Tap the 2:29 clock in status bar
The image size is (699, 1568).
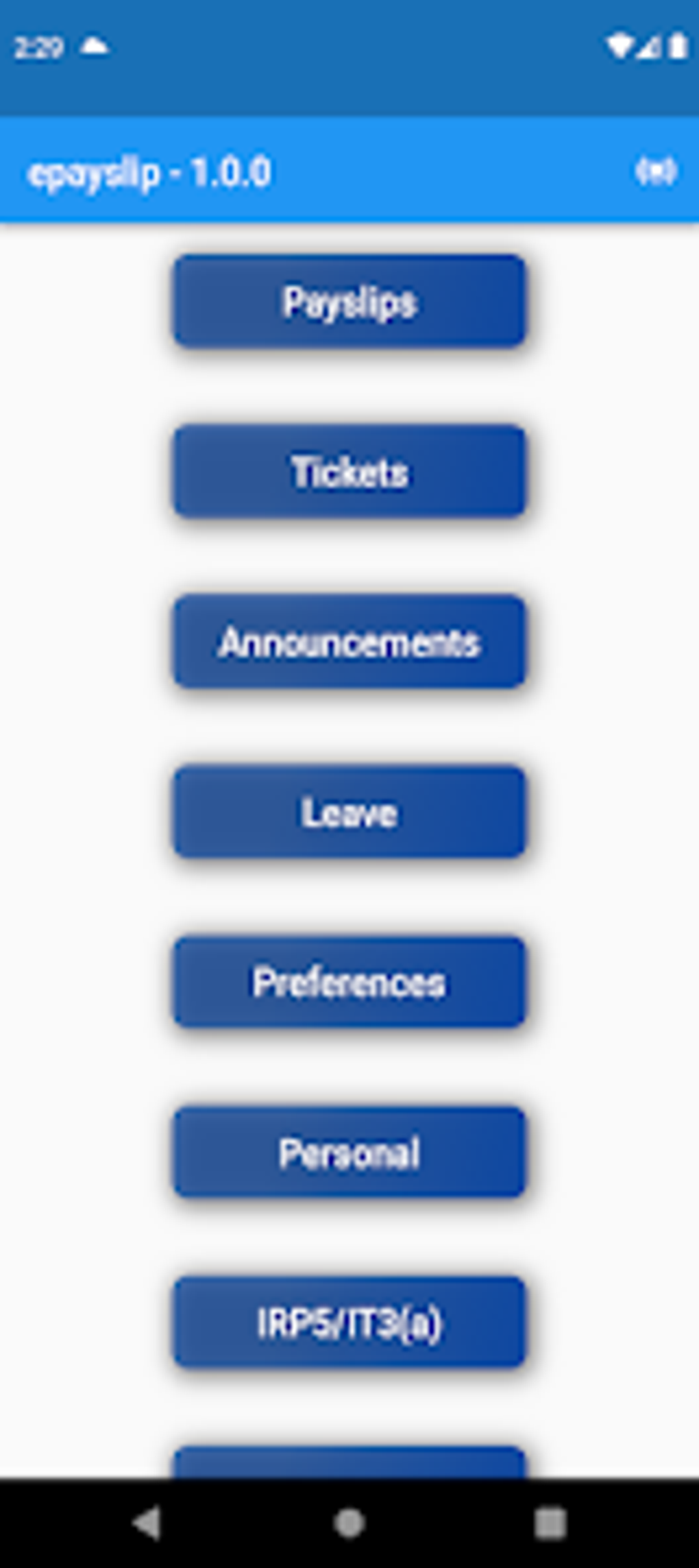point(39,45)
